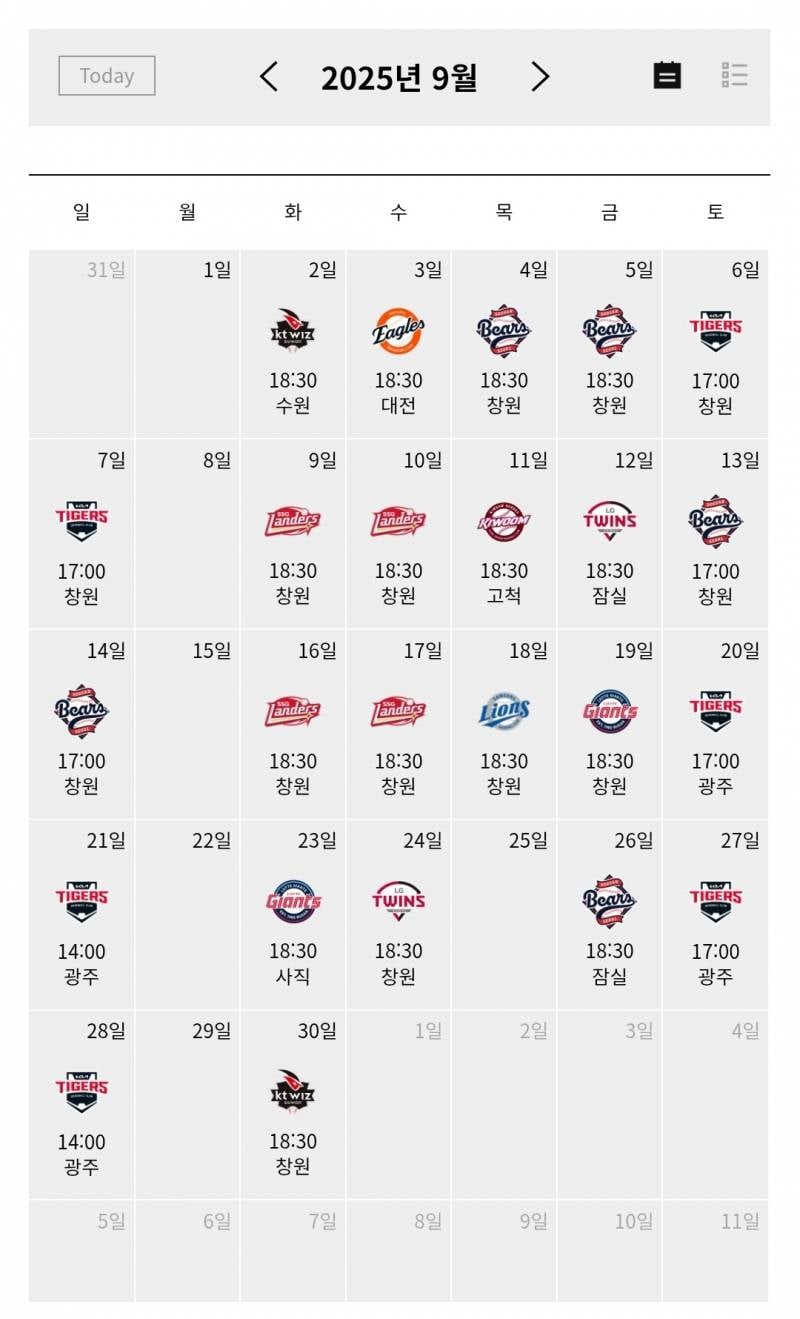Screen dimensions: 800x1319
Task: Open the September 3 Eagles game
Action: click(x=399, y=344)
